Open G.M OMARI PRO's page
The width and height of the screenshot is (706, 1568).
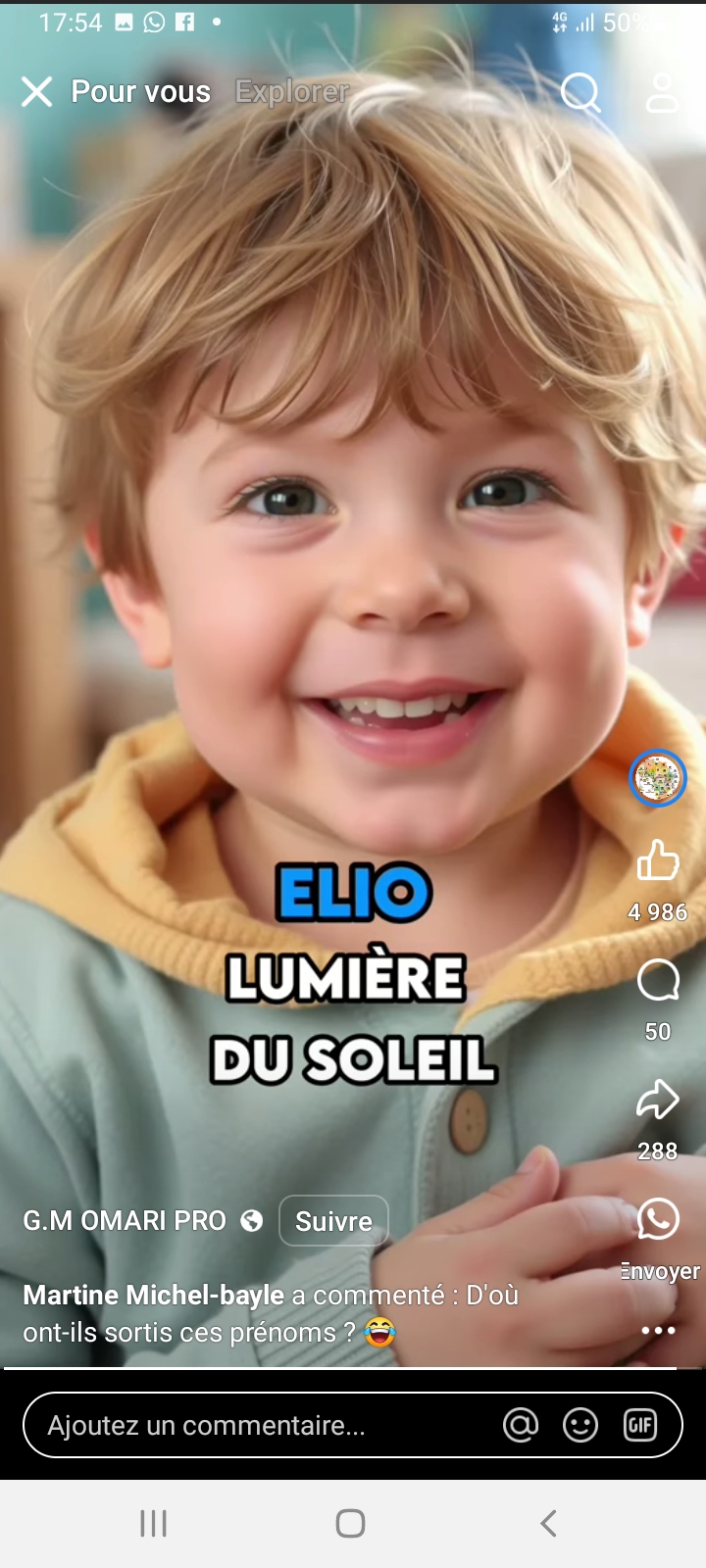(125, 1221)
